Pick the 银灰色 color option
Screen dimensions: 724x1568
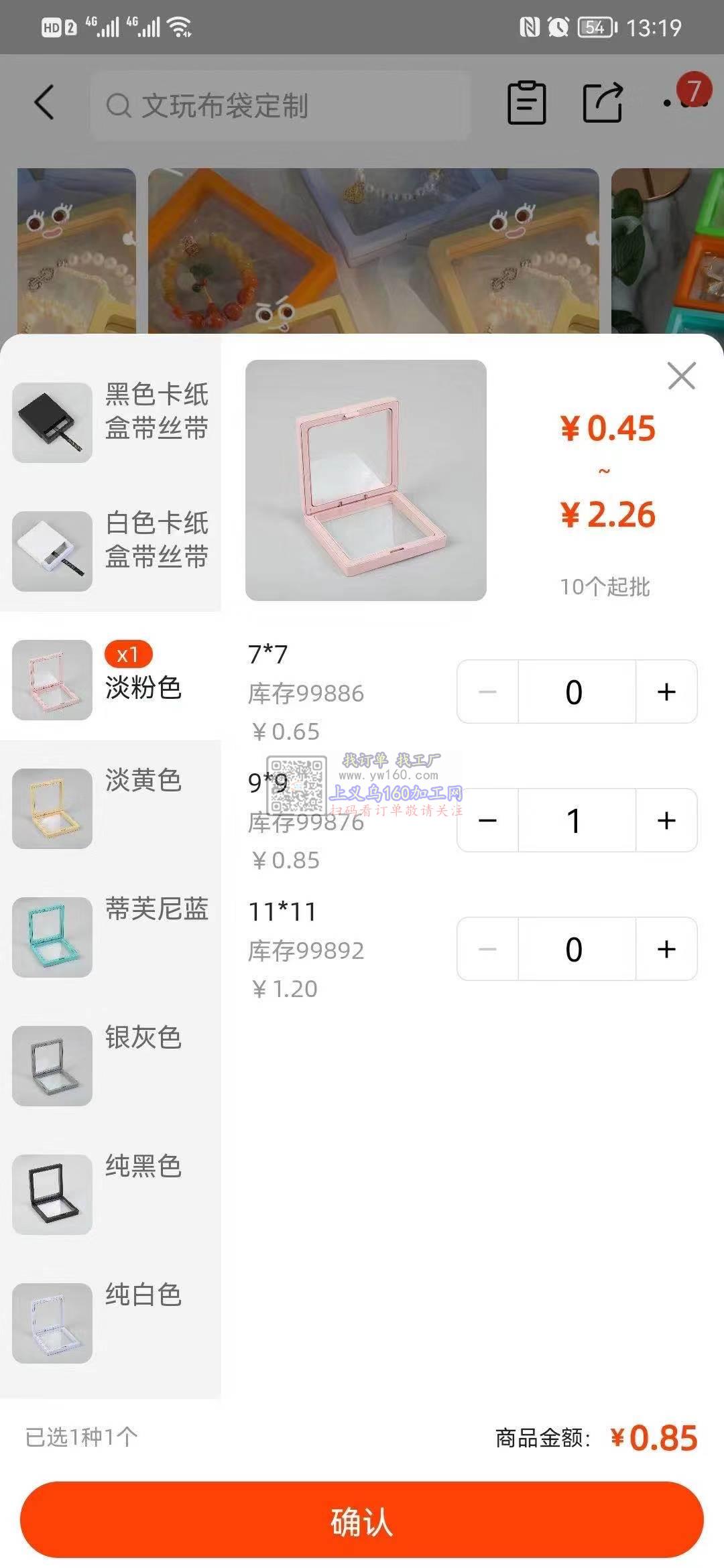click(111, 1065)
